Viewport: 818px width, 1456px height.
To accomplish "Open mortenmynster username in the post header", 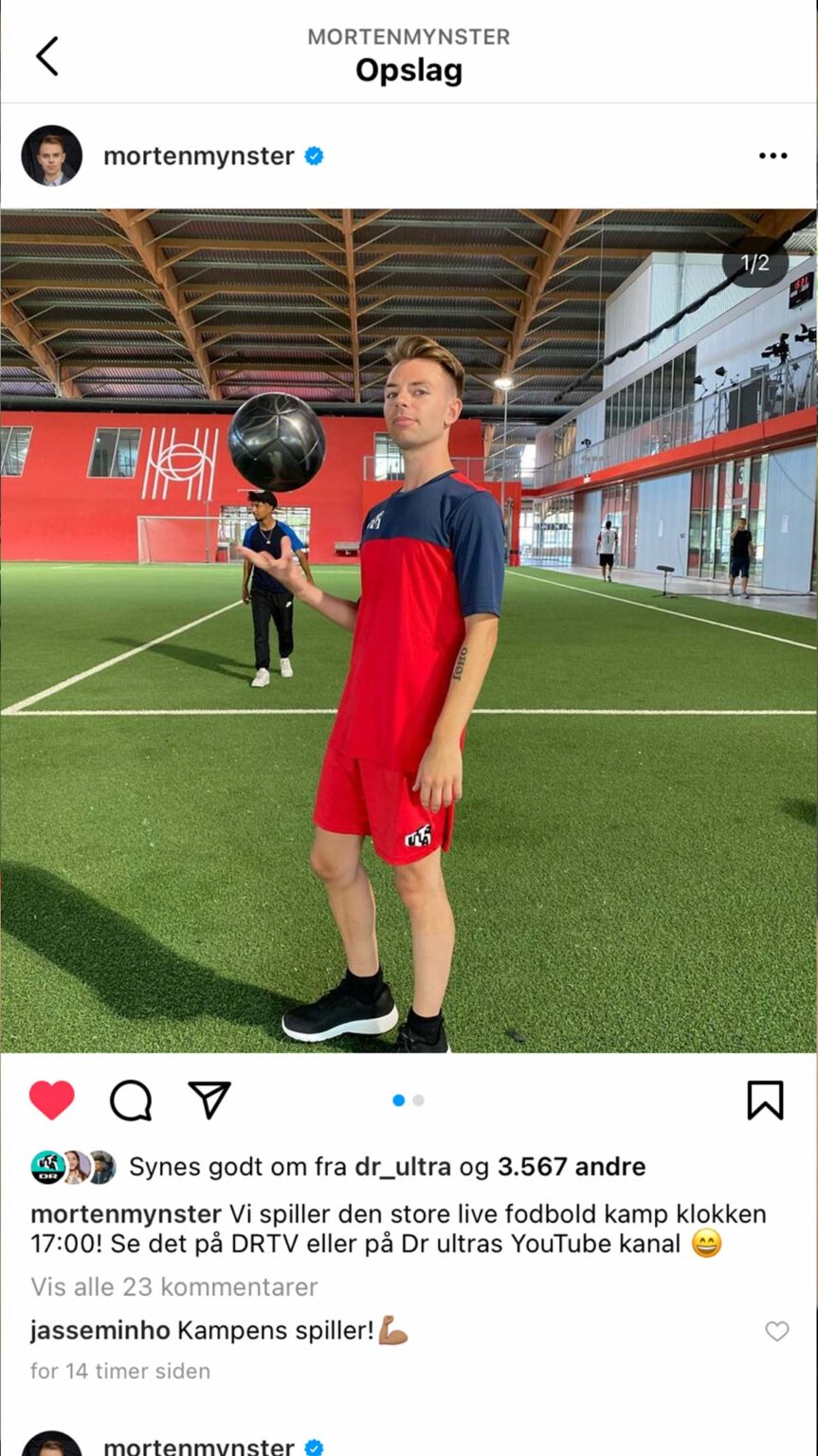I will tap(198, 156).
